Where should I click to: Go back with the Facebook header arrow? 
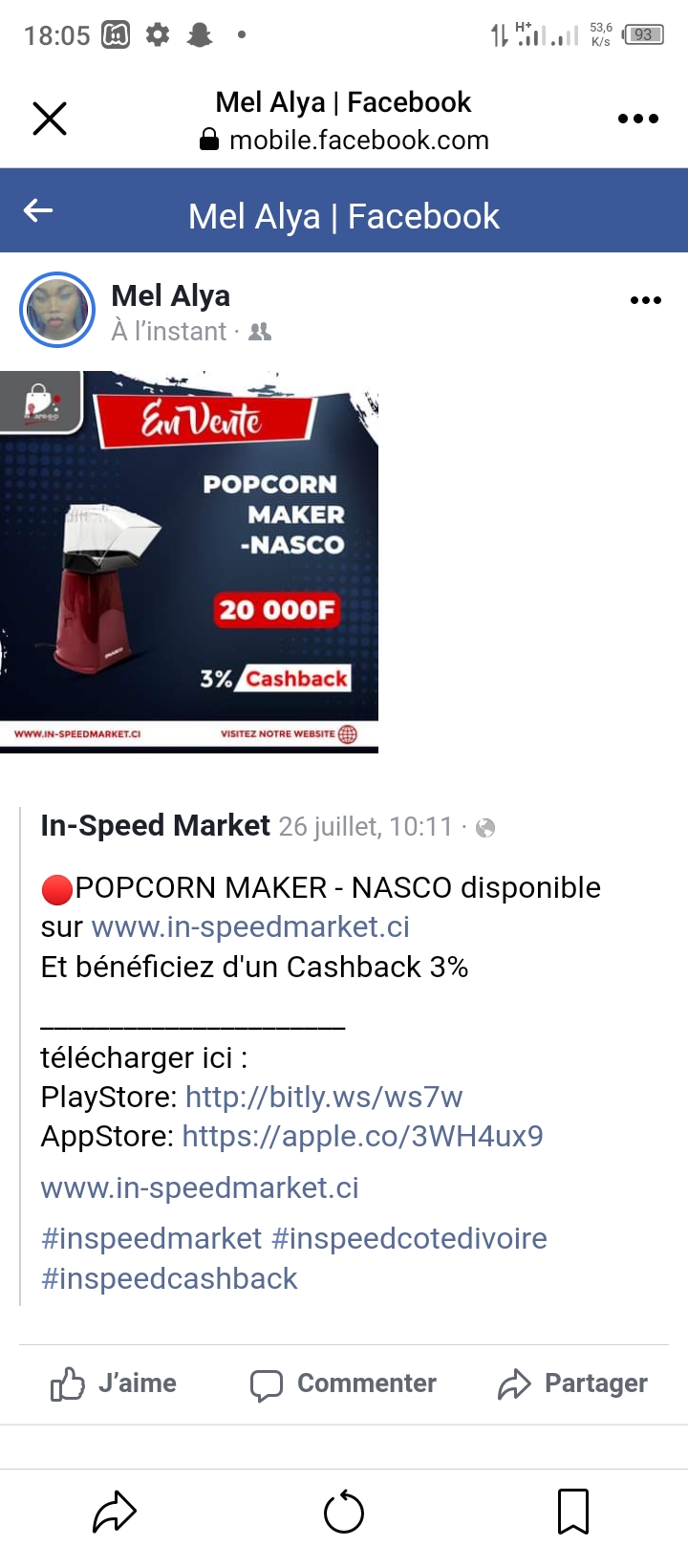click(x=38, y=211)
